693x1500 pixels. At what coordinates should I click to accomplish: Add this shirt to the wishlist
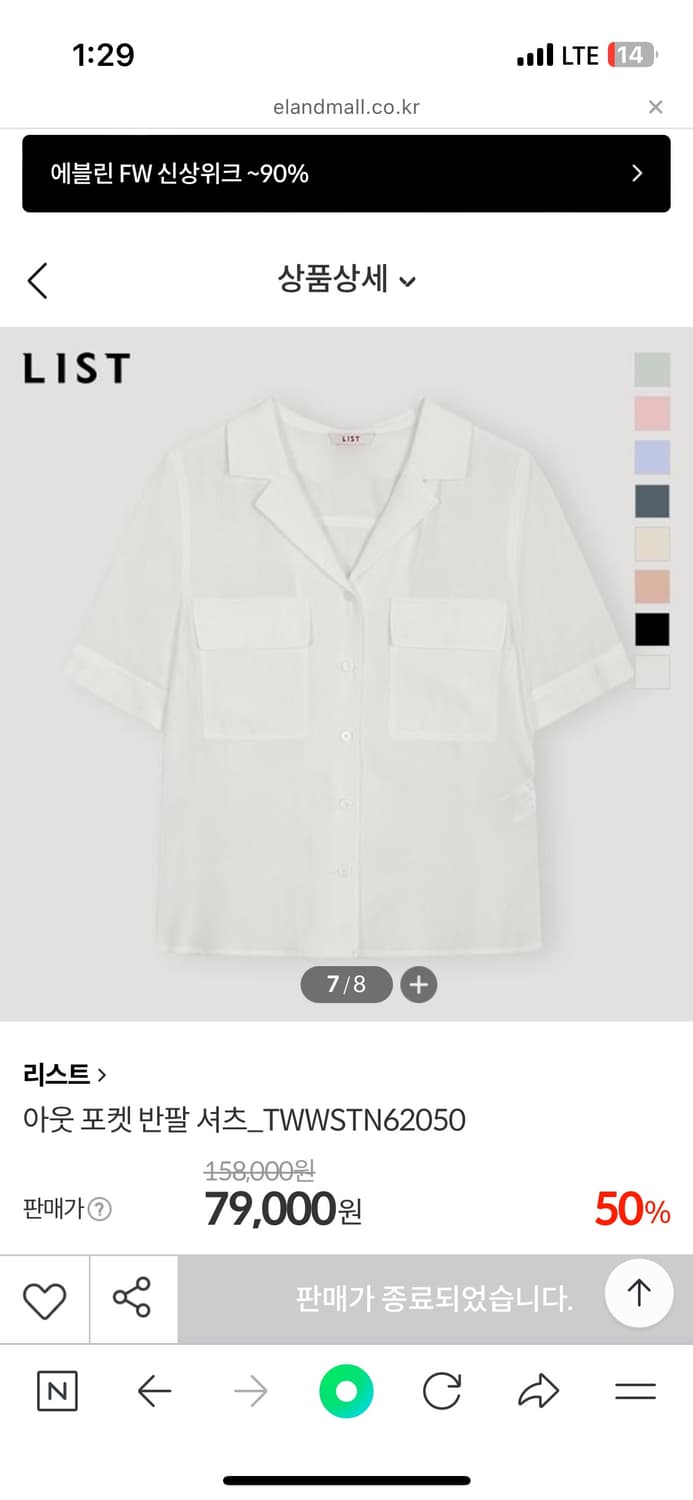tap(44, 1300)
